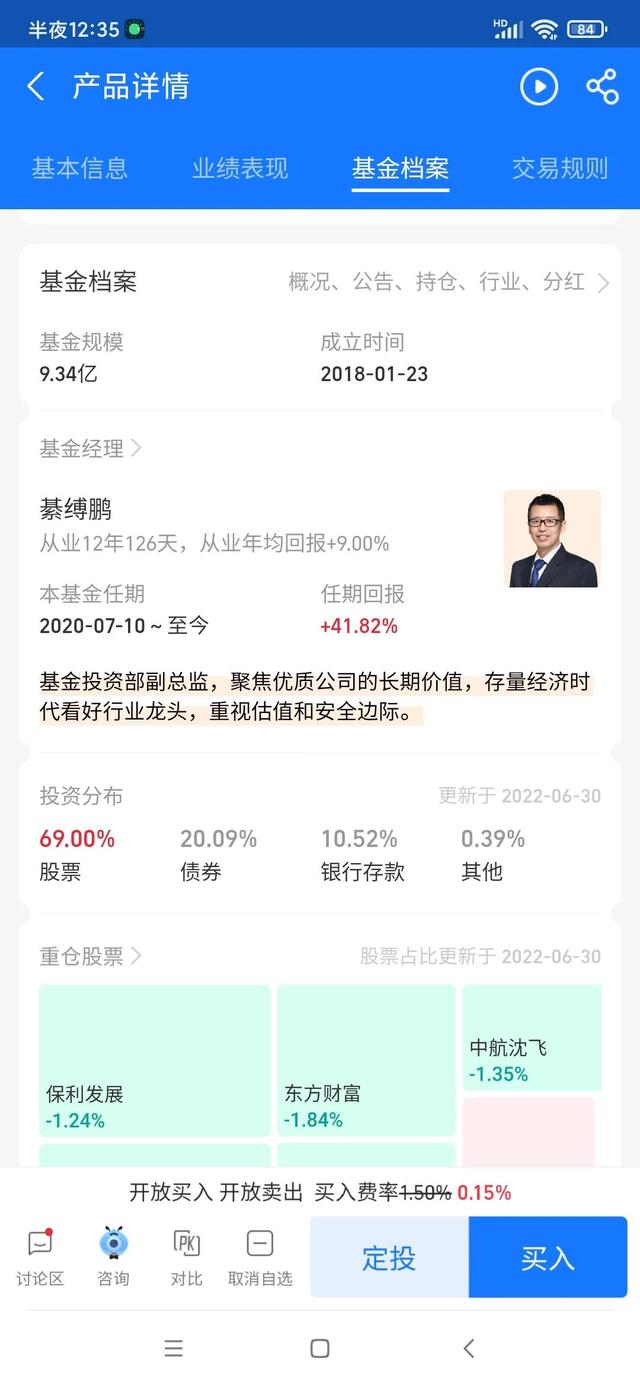Image resolution: width=640 pixels, height=1387 pixels.
Task: Tap the 定投 button
Action: pos(389,1257)
